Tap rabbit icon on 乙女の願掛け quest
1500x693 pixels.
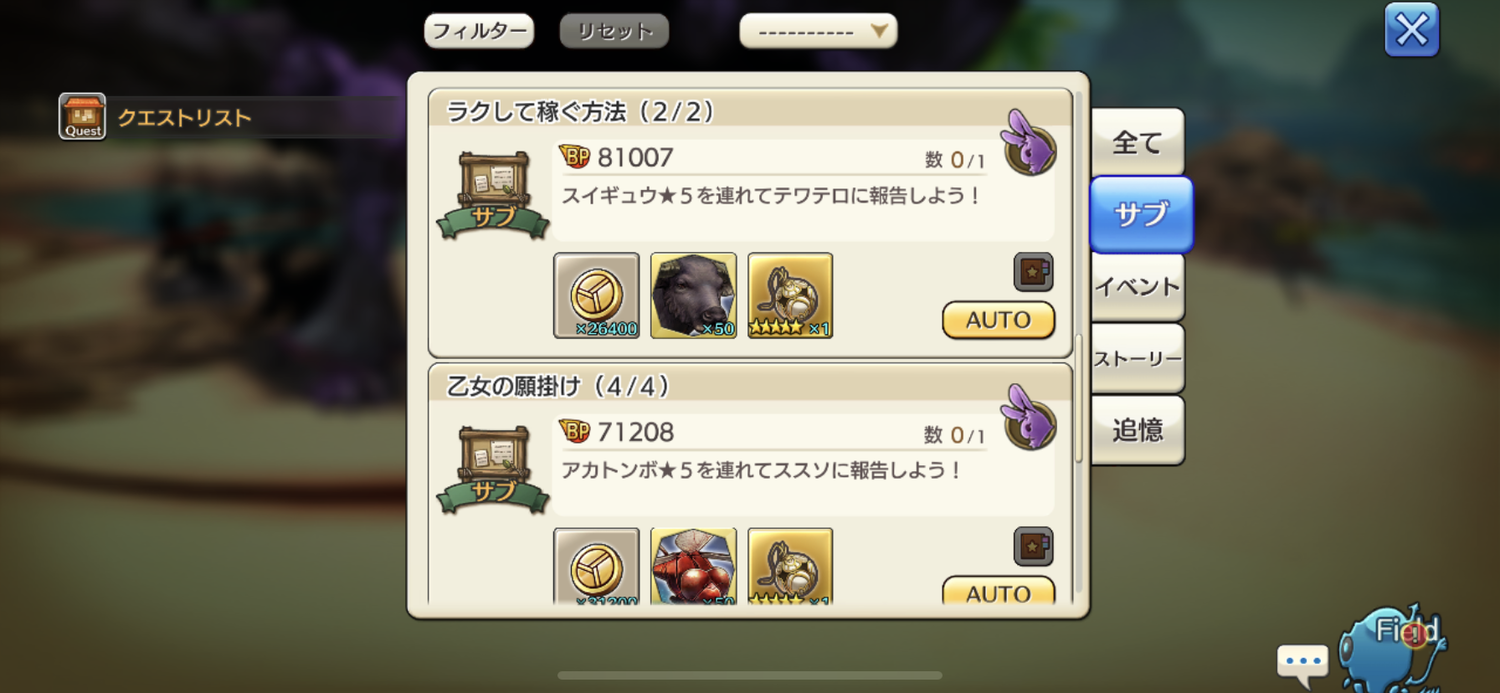coord(1029,418)
